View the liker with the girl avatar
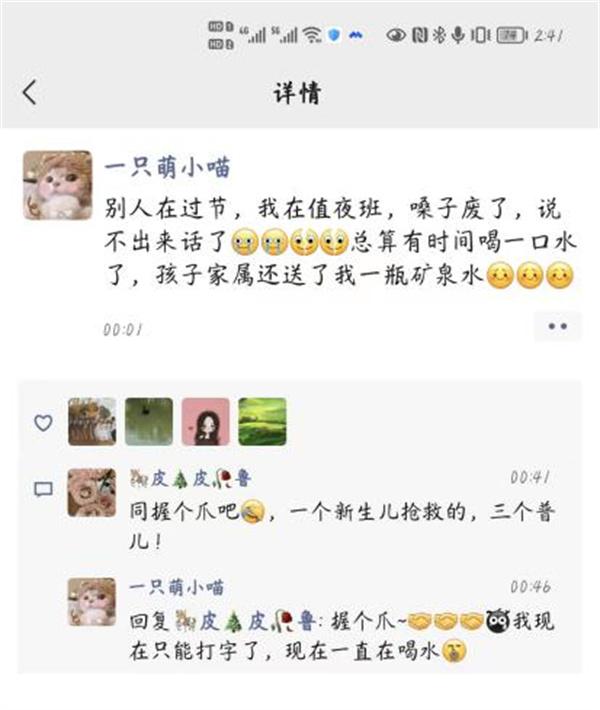The width and height of the screenshot is (600, 710). pyautogui.click(x=205, y=422)
